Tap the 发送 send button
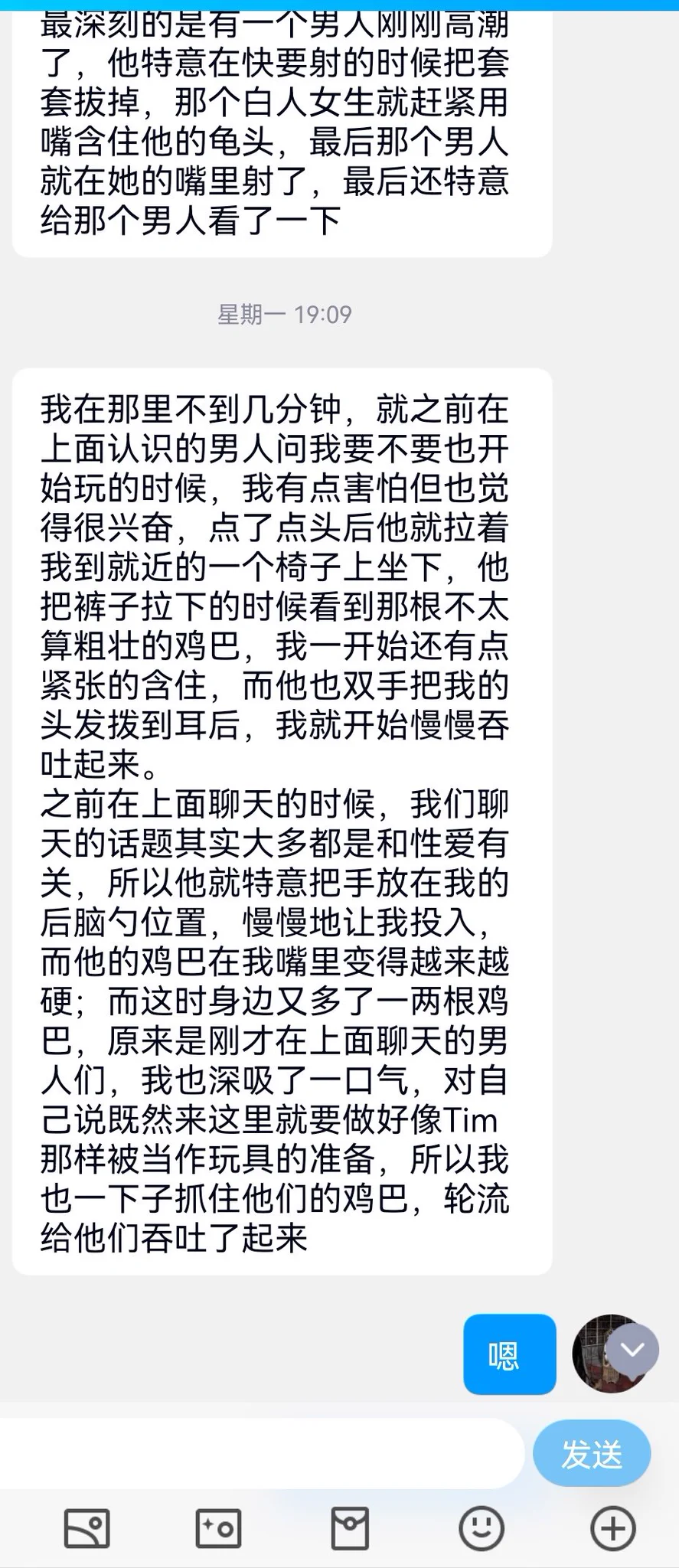Viewport: 679px width, 1568px height. click(x=591, y=1453)
